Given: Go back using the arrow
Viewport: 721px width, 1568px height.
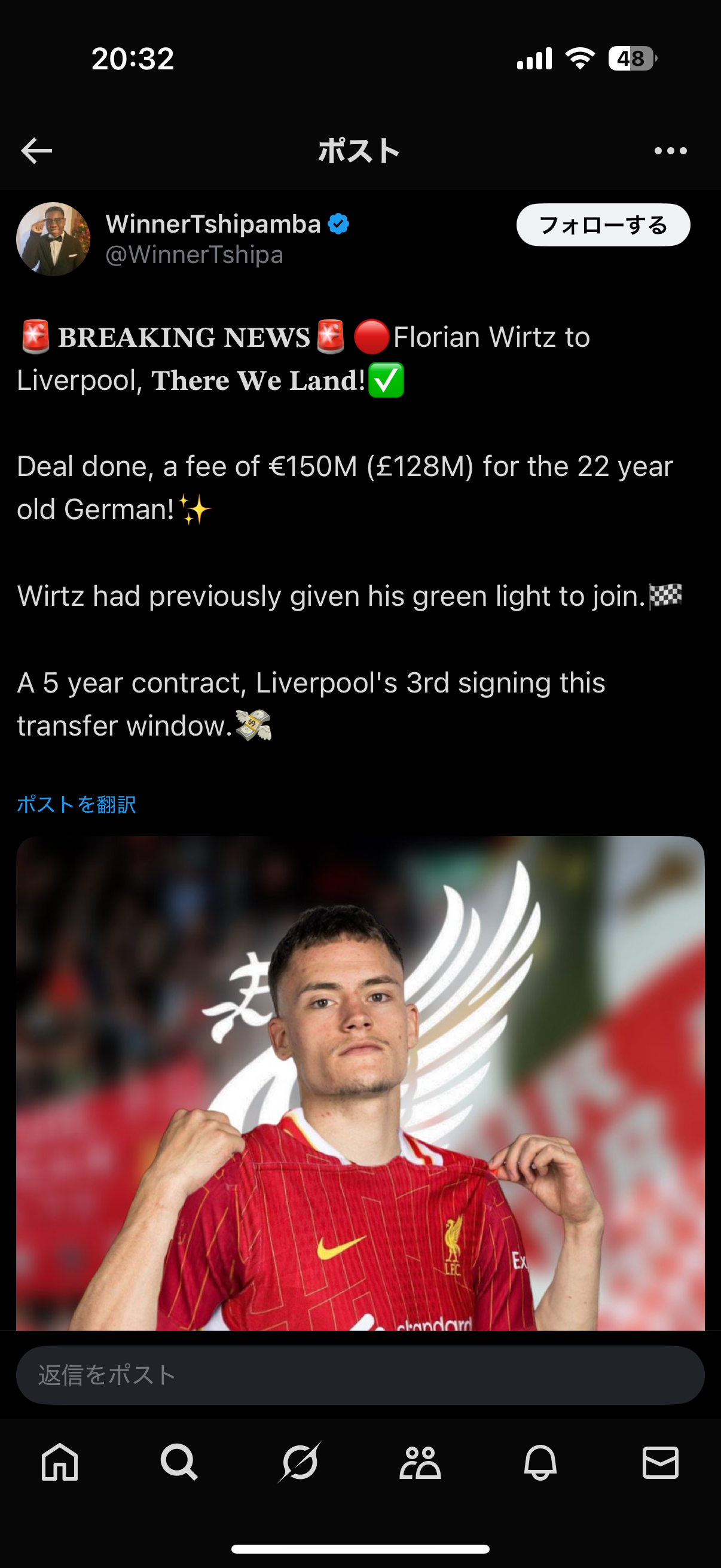Looking at the screenshot, I should [x=36, y=151].
